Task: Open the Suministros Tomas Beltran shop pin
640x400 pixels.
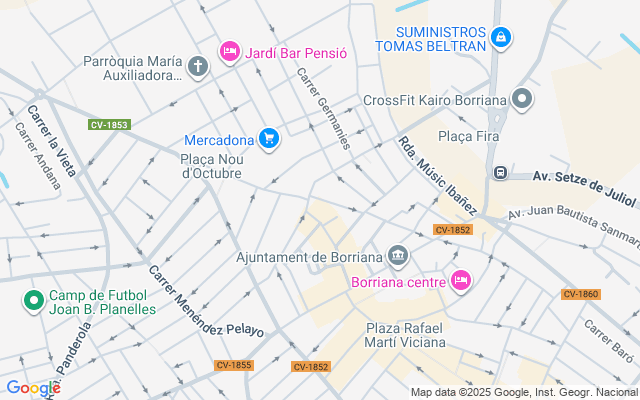Action: coord(501,39)
